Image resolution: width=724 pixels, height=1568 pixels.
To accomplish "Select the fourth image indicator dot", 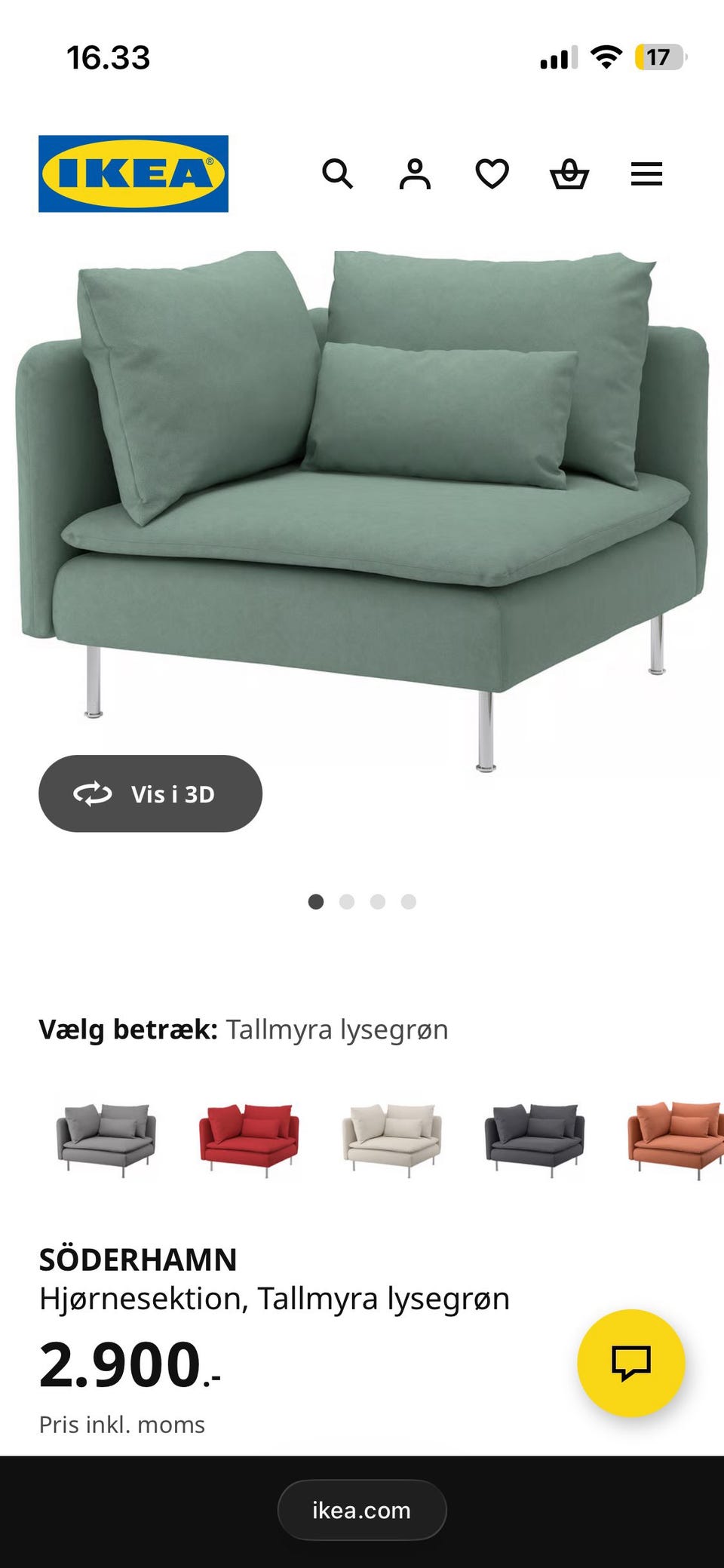I will [408, 901].
